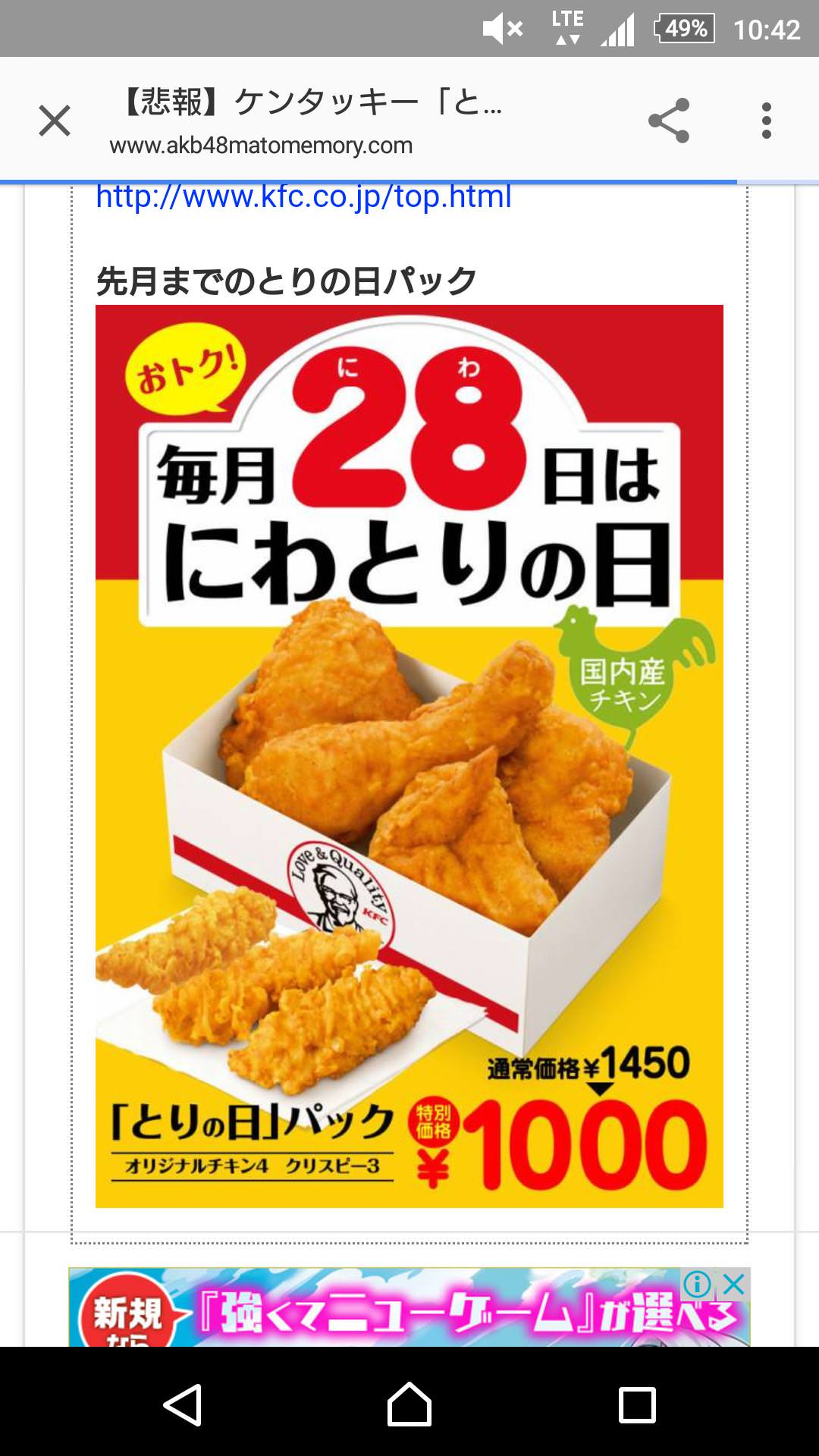Open the kfc.co.jp link
This screenshot has height=1456, width=819.
303,197
